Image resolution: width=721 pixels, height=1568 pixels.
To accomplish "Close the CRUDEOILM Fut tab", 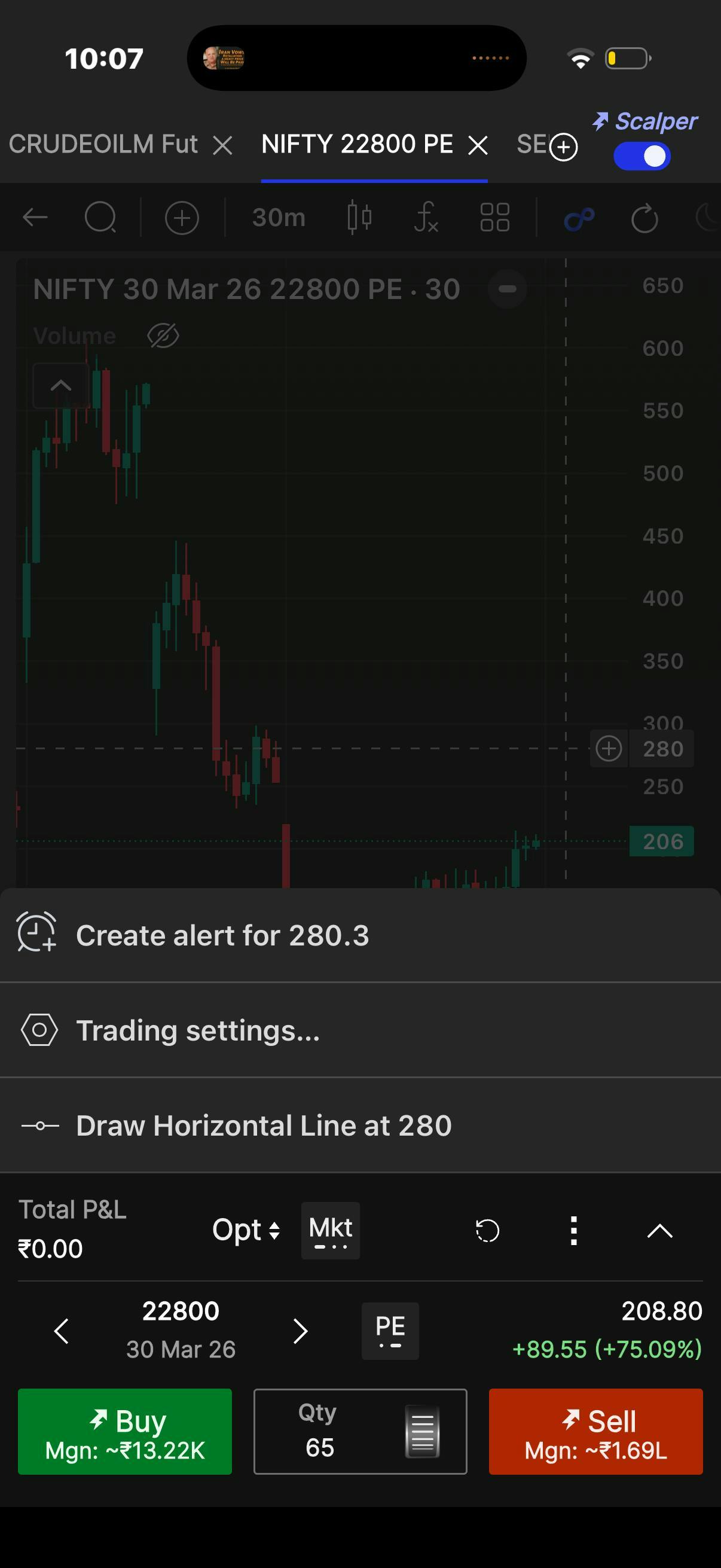I will [222, 145].
